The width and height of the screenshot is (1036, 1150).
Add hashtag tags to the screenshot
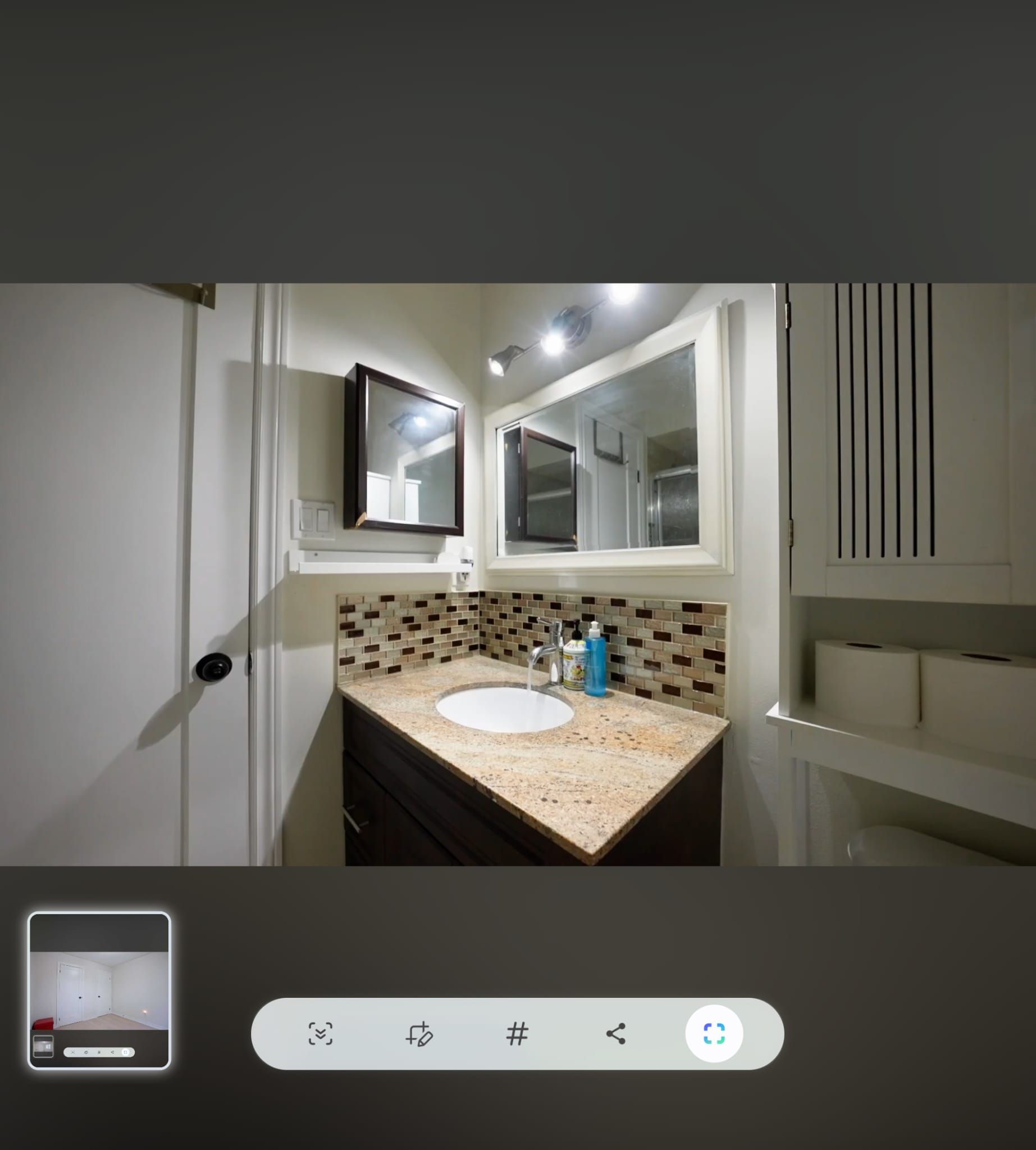pyautogui.click(x=517, y=1033)
